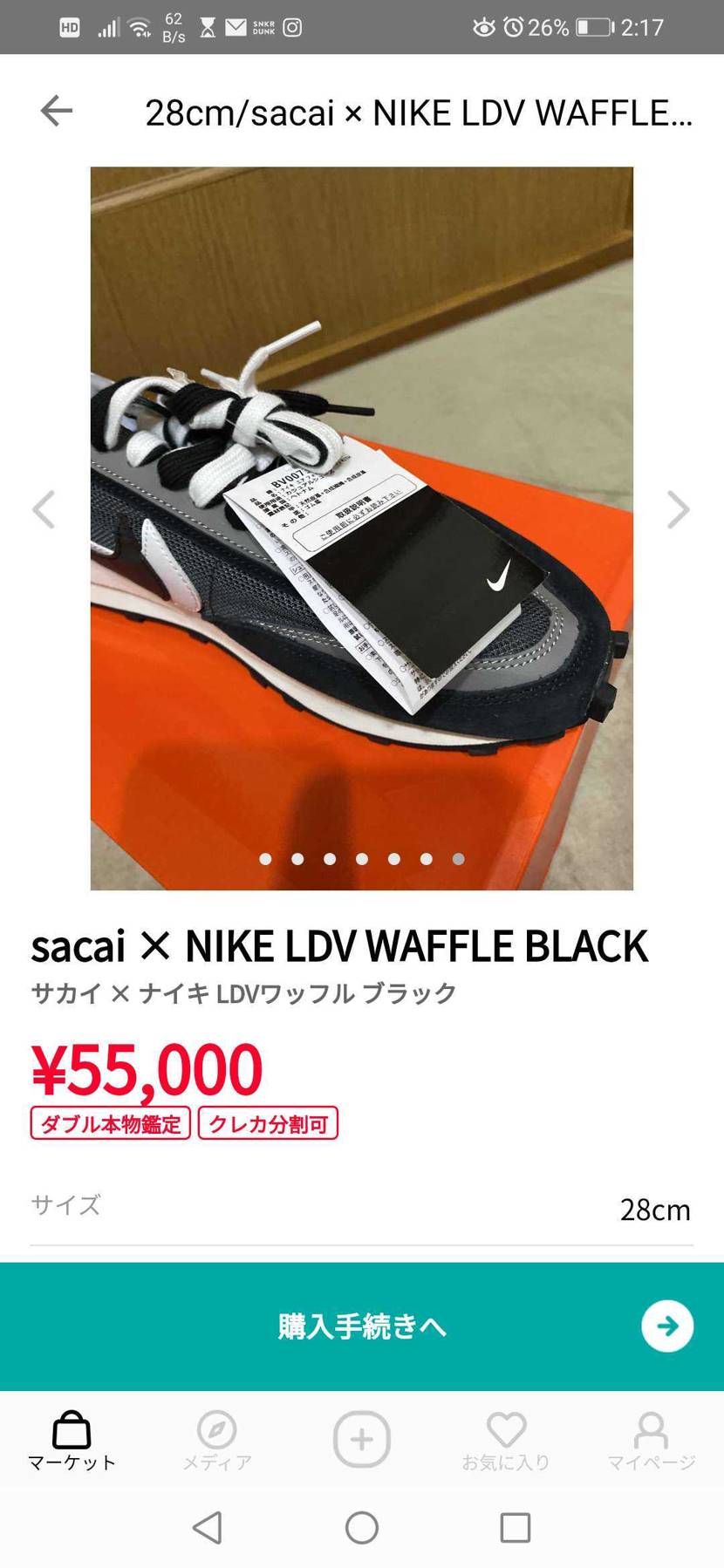Image resolution: width=724 pixels, height=1568 pixels.
Task: Switch to the マーケット tab
Action: pos(72,1441)
